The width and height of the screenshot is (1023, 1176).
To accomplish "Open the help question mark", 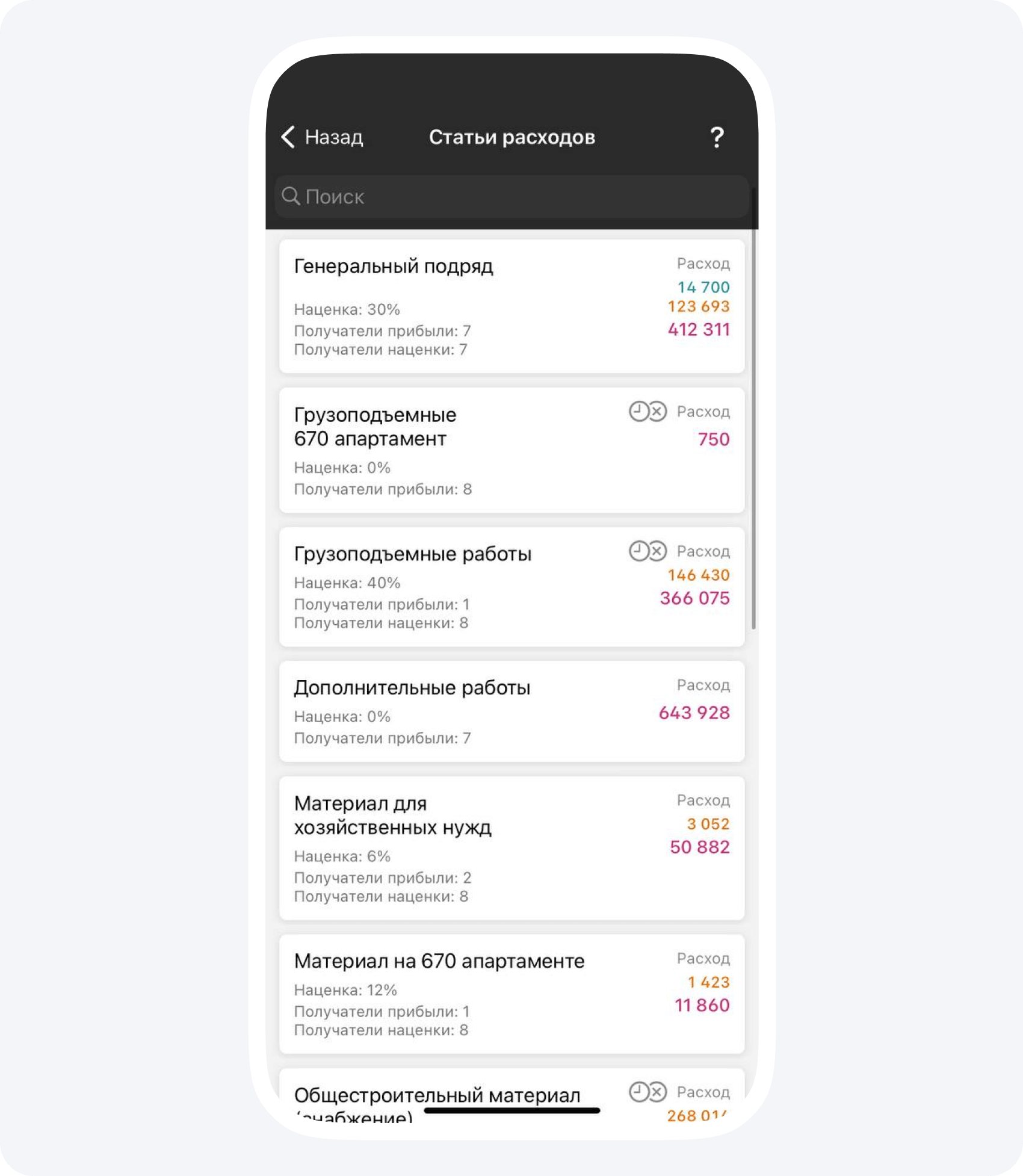I will (716, 137).
